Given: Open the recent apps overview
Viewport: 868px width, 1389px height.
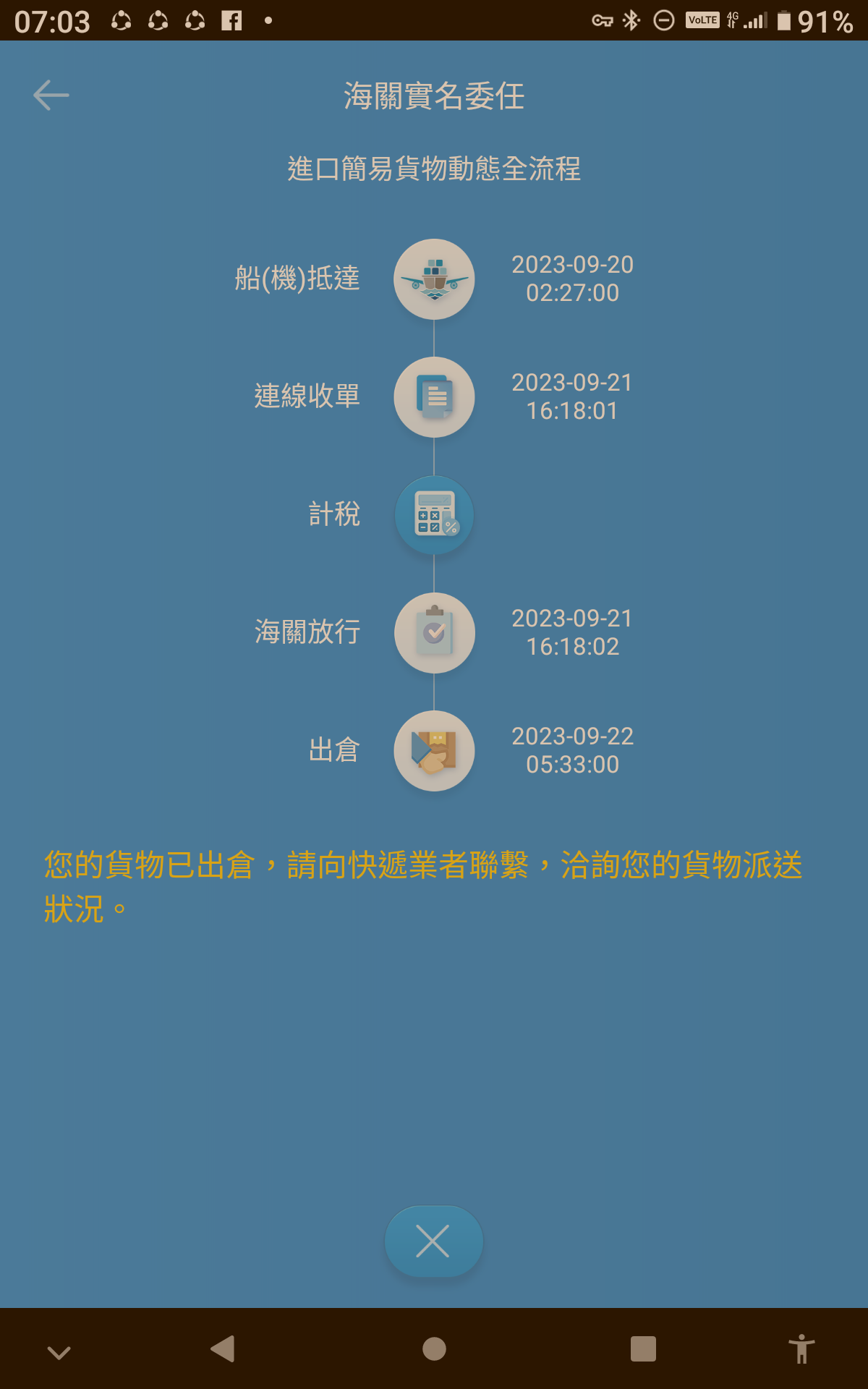Looking at the screenshot, I should click(643, 1348).
